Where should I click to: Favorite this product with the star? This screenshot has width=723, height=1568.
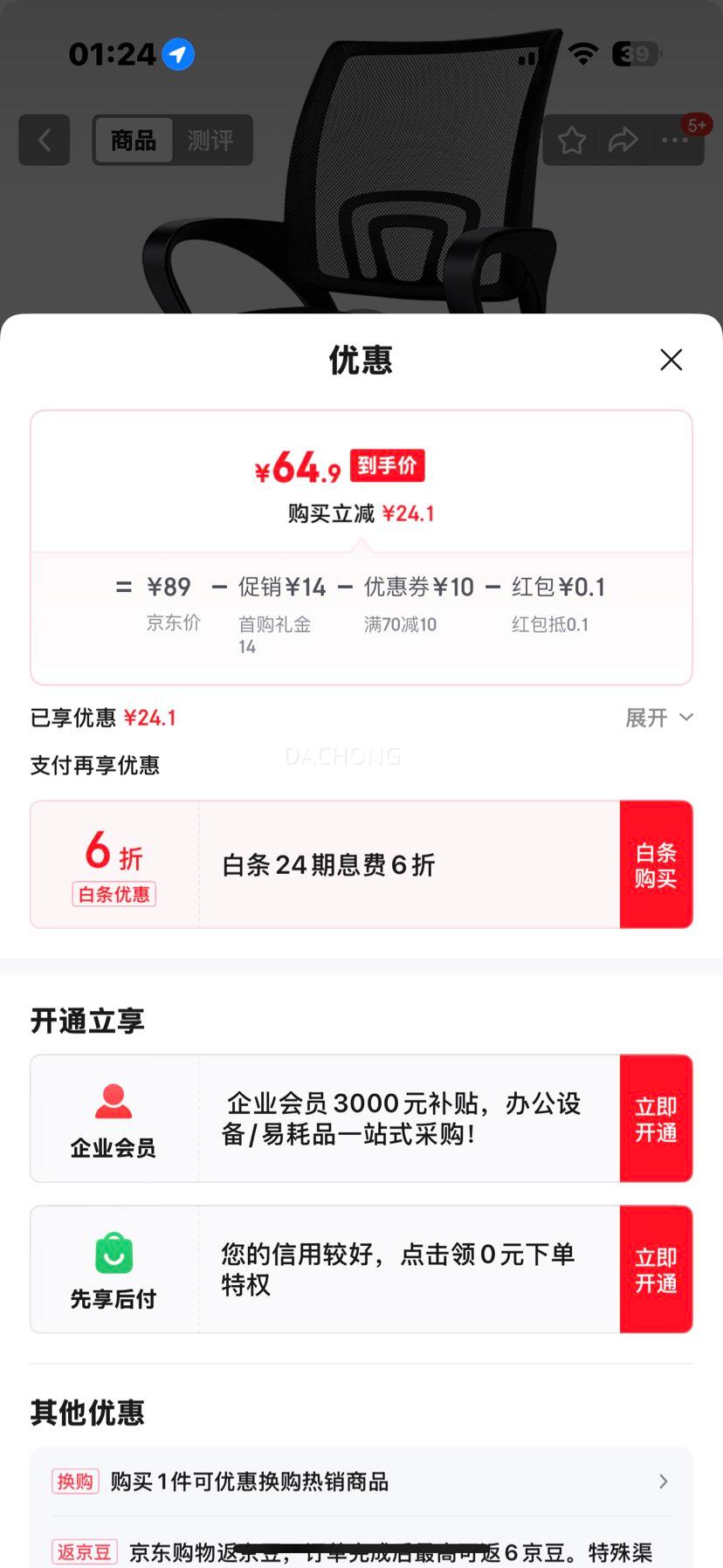point(572,140)
